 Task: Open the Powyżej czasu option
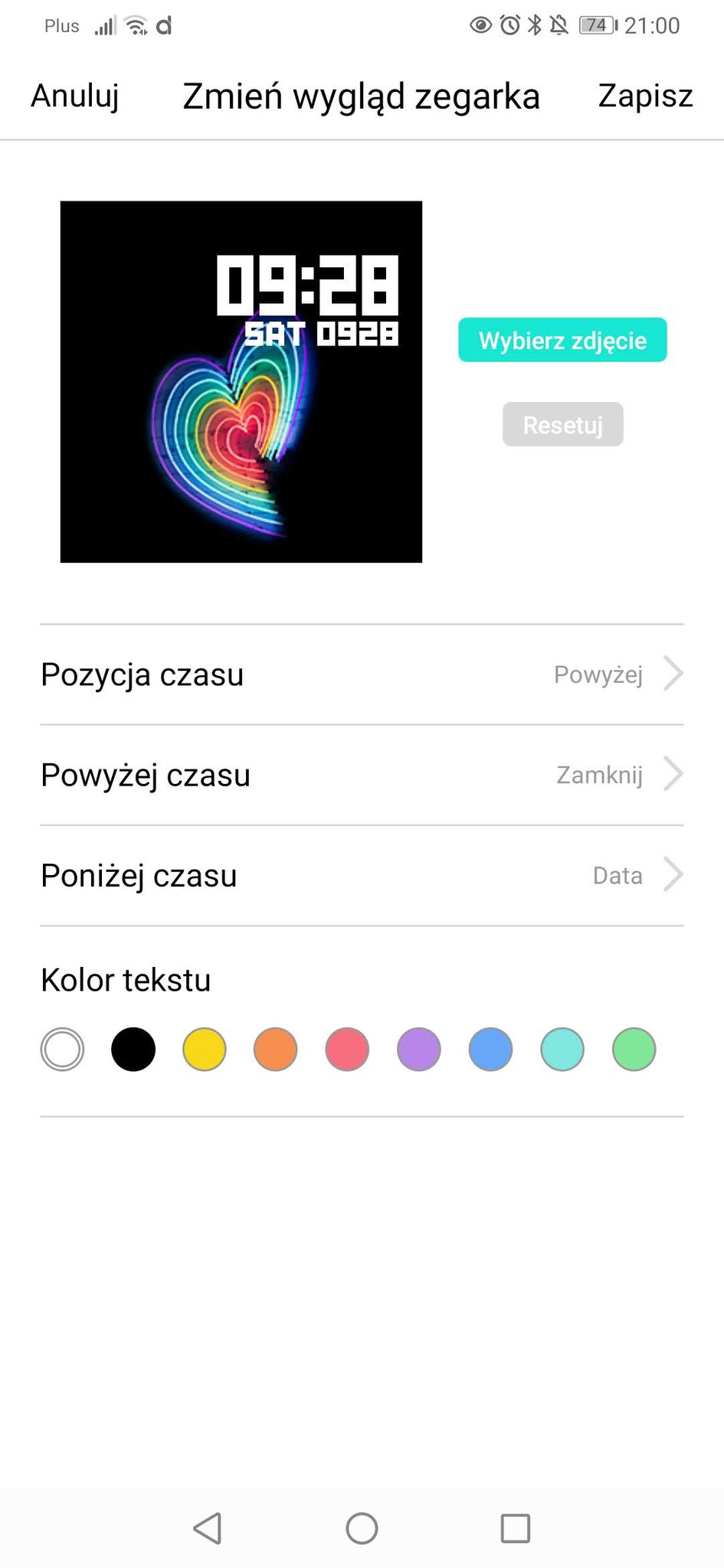[x=362, y=775]
